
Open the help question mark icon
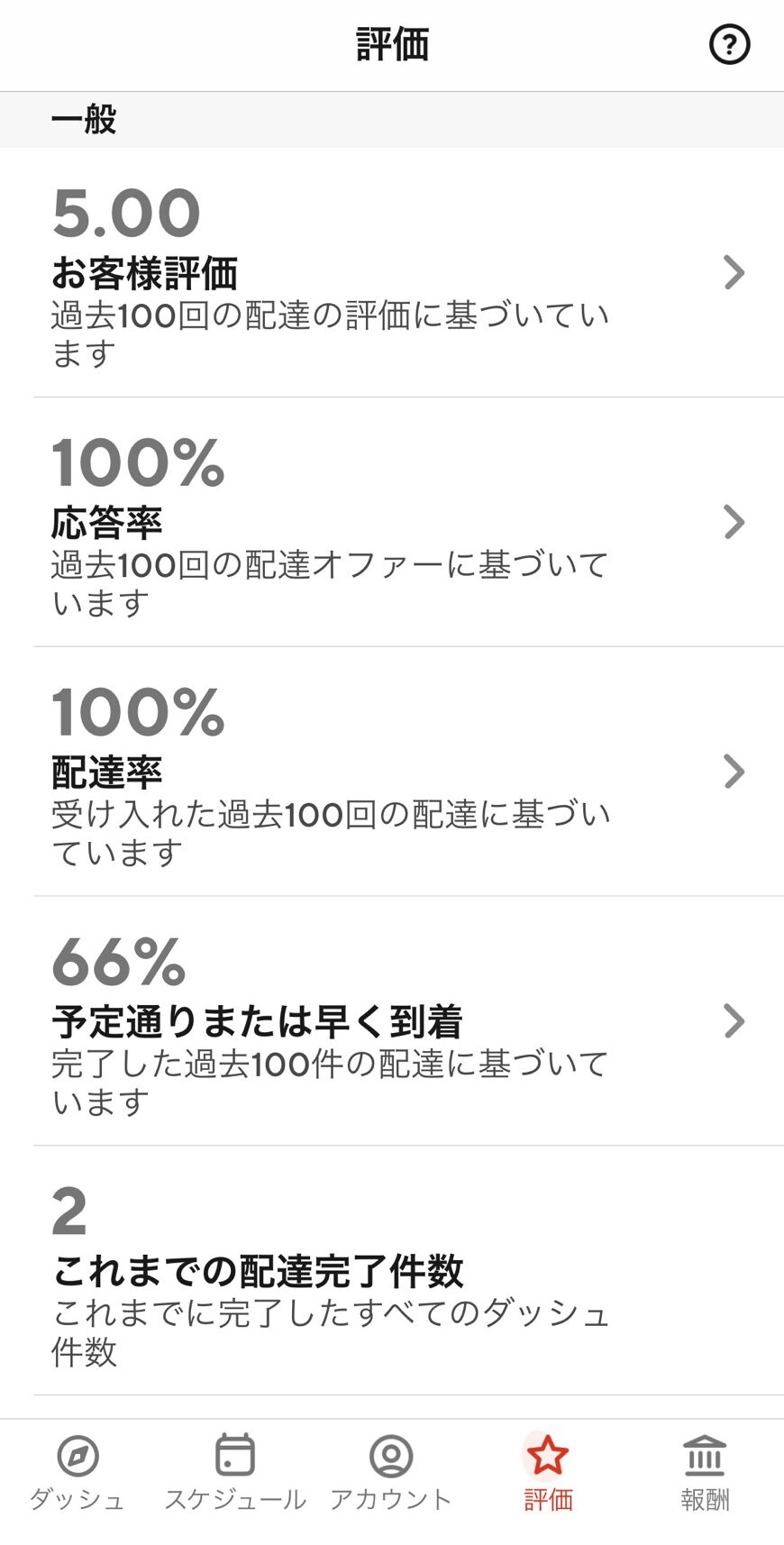(729, 44)
